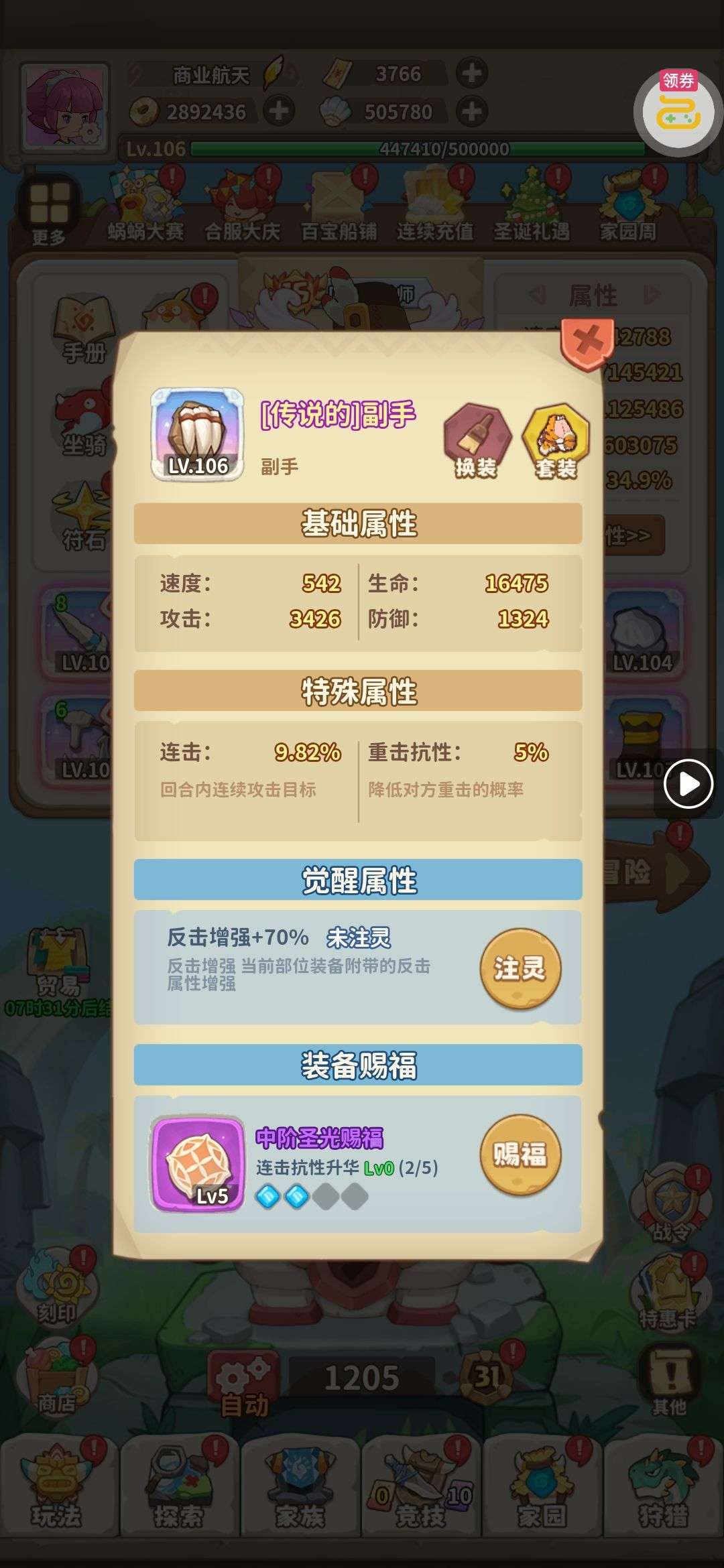Tap the floating play button
This screenshot has width=724, height=1568.
tap(688, 783)
